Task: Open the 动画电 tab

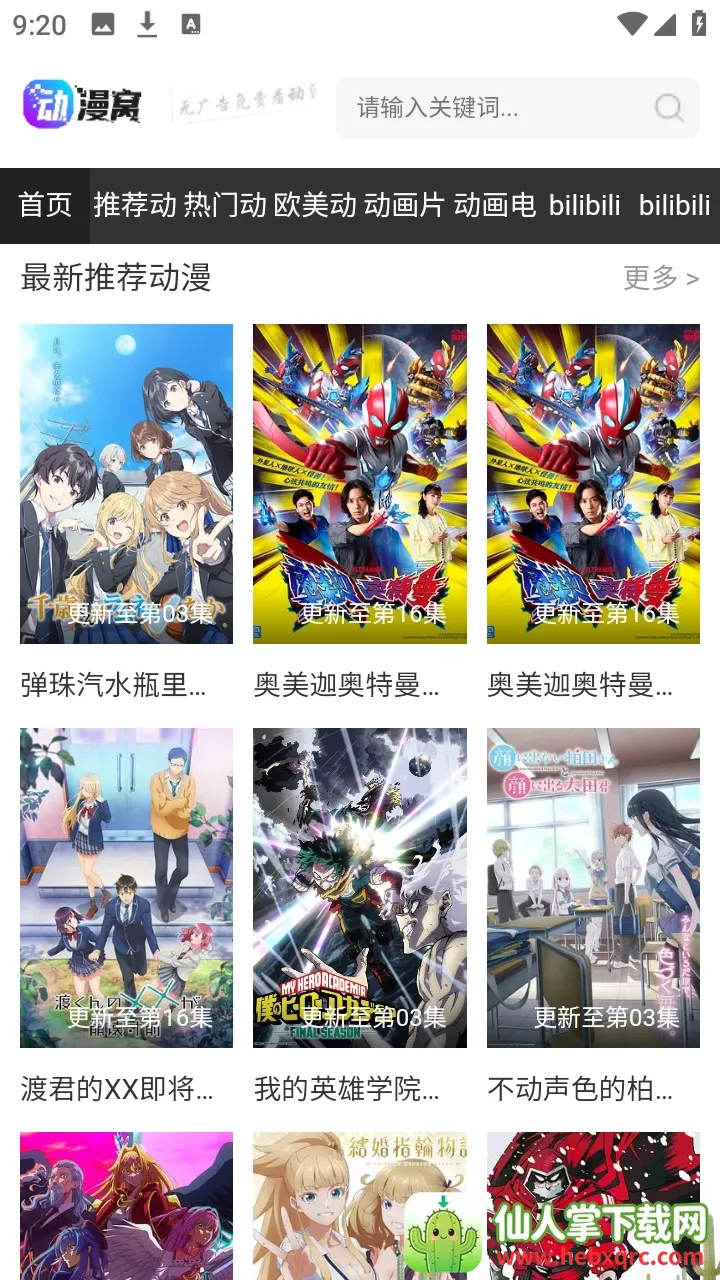Action: (x=495, y=205)
